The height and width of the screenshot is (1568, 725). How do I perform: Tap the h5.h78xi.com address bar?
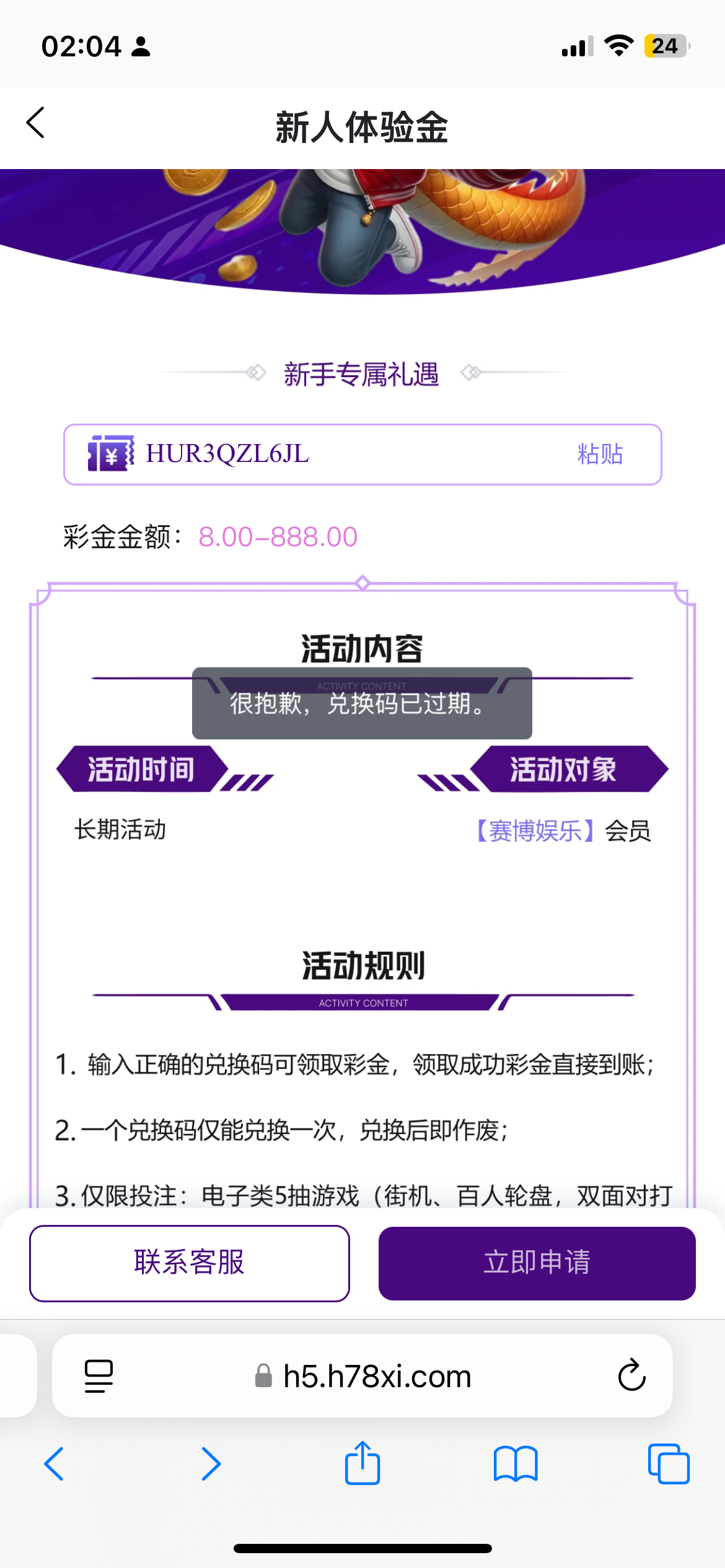(362, 1376)
